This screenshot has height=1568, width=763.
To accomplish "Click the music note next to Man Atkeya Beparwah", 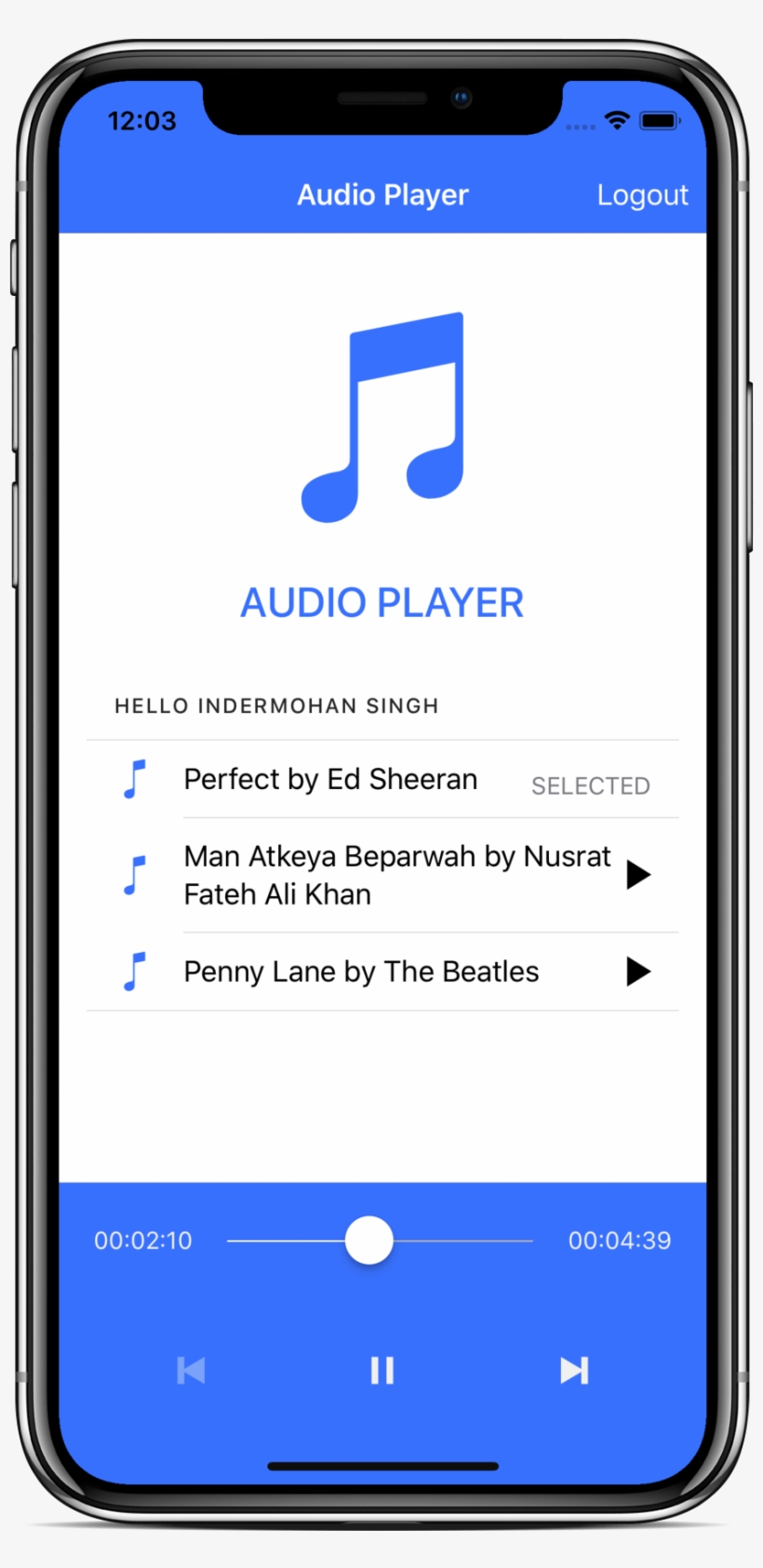I will click(x=135, y=875).
